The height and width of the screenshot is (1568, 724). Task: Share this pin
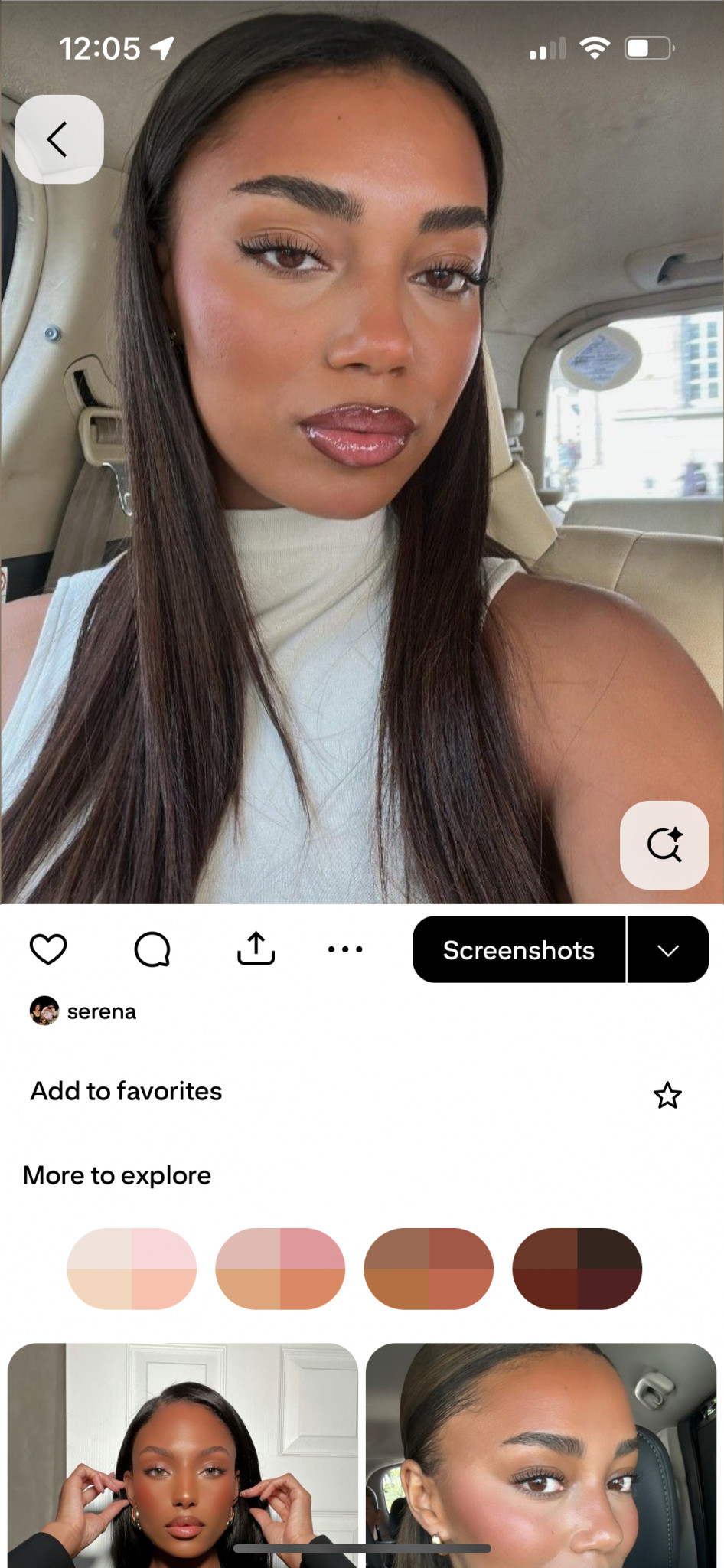(x=256, y=949)
